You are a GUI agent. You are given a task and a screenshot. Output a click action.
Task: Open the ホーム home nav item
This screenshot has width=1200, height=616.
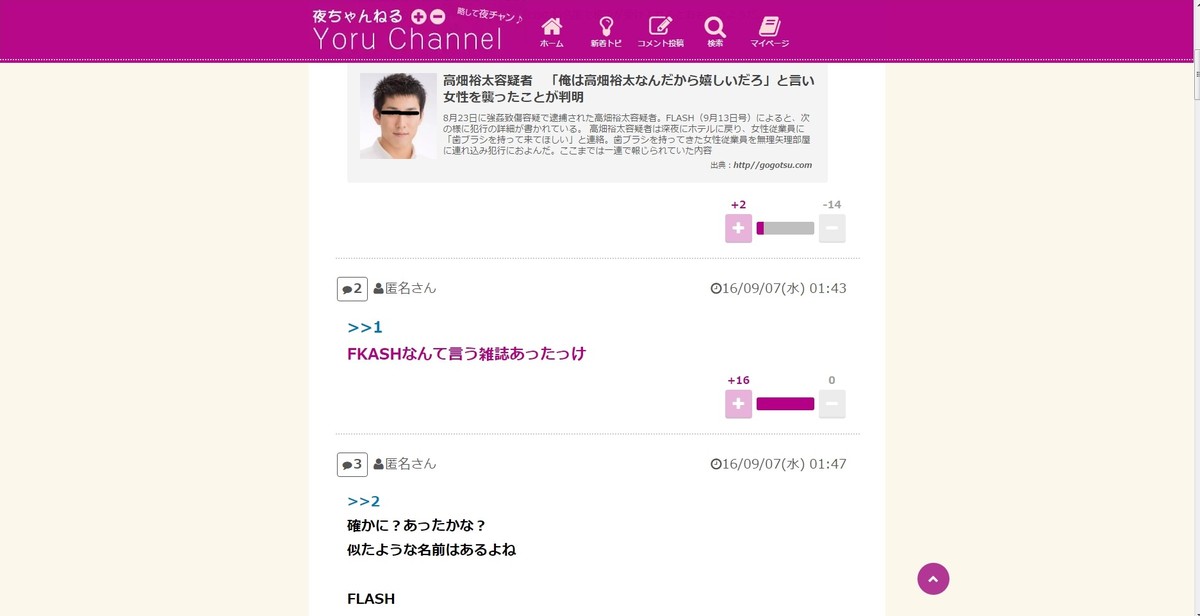[551, 31]
